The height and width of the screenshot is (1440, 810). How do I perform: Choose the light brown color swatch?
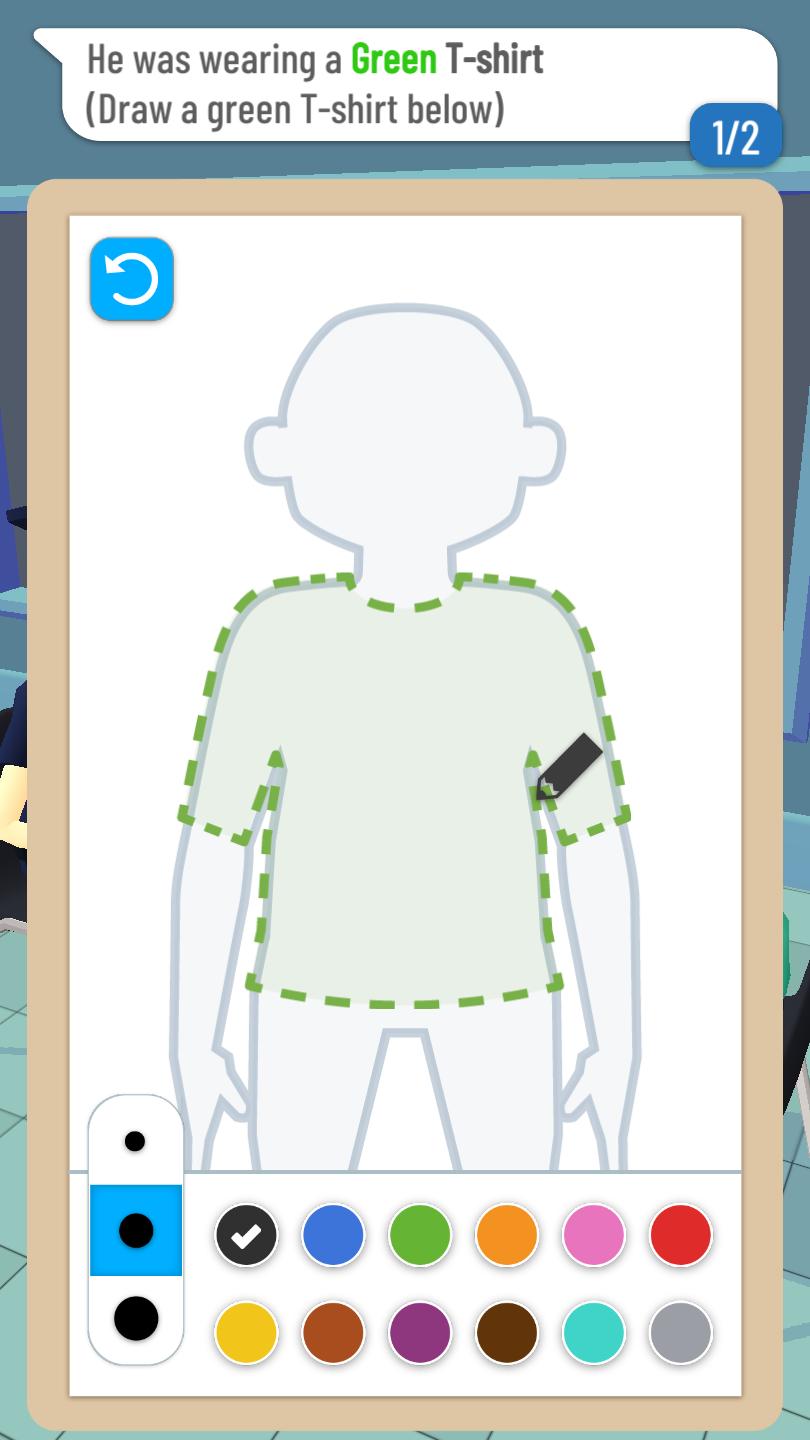coord(333,1333)
